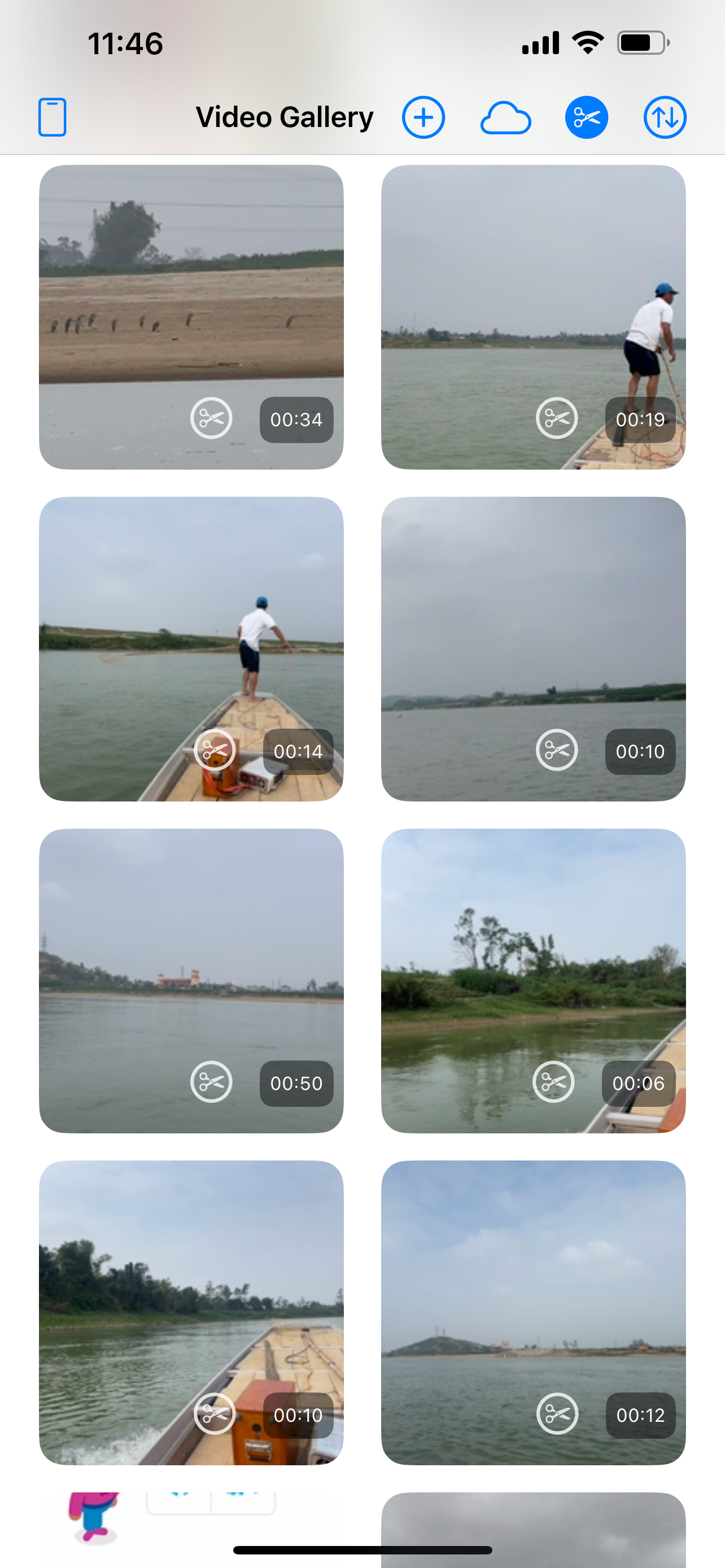Open the 00:34 video of birds on the sandbank

[x=191, y=292]
